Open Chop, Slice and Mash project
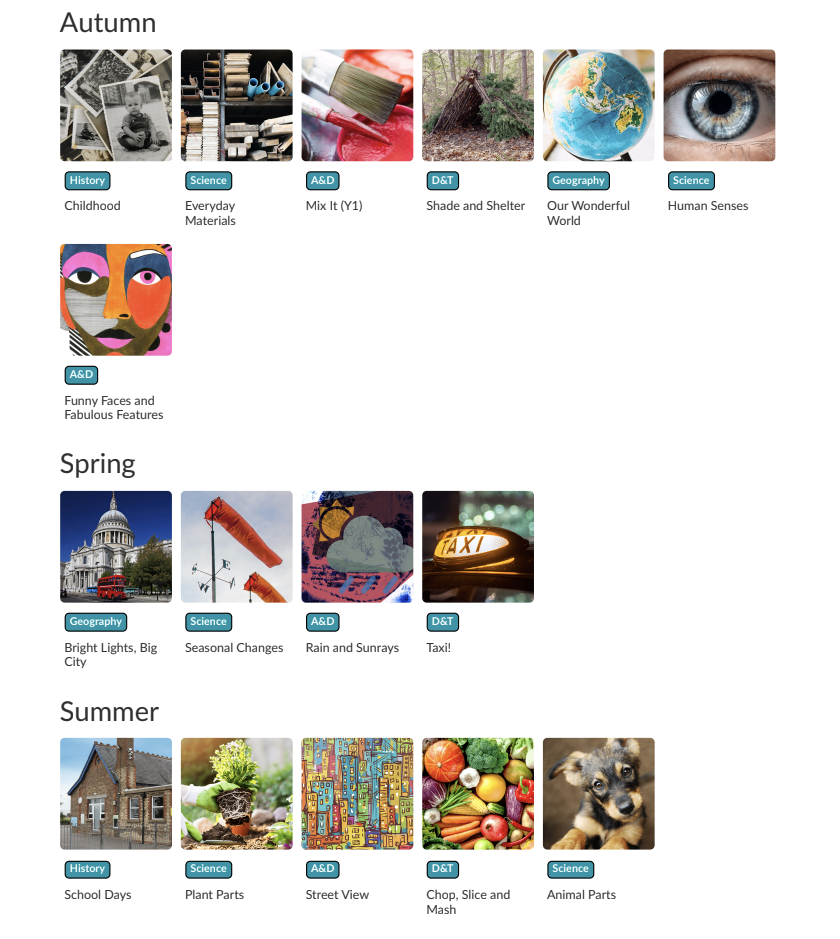Viewport: 840px width, 939px height. pos(478,794)
